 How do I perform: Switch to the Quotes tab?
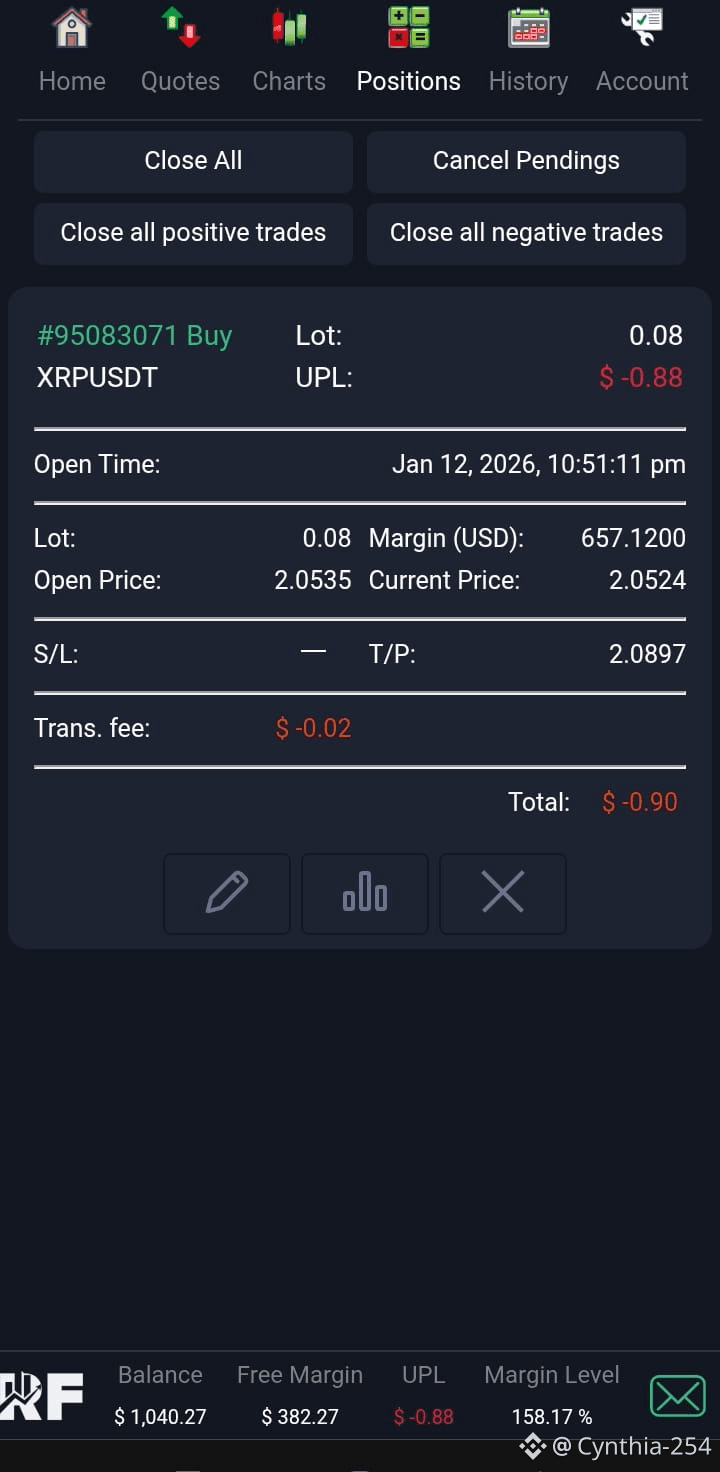tap(180, 52)
